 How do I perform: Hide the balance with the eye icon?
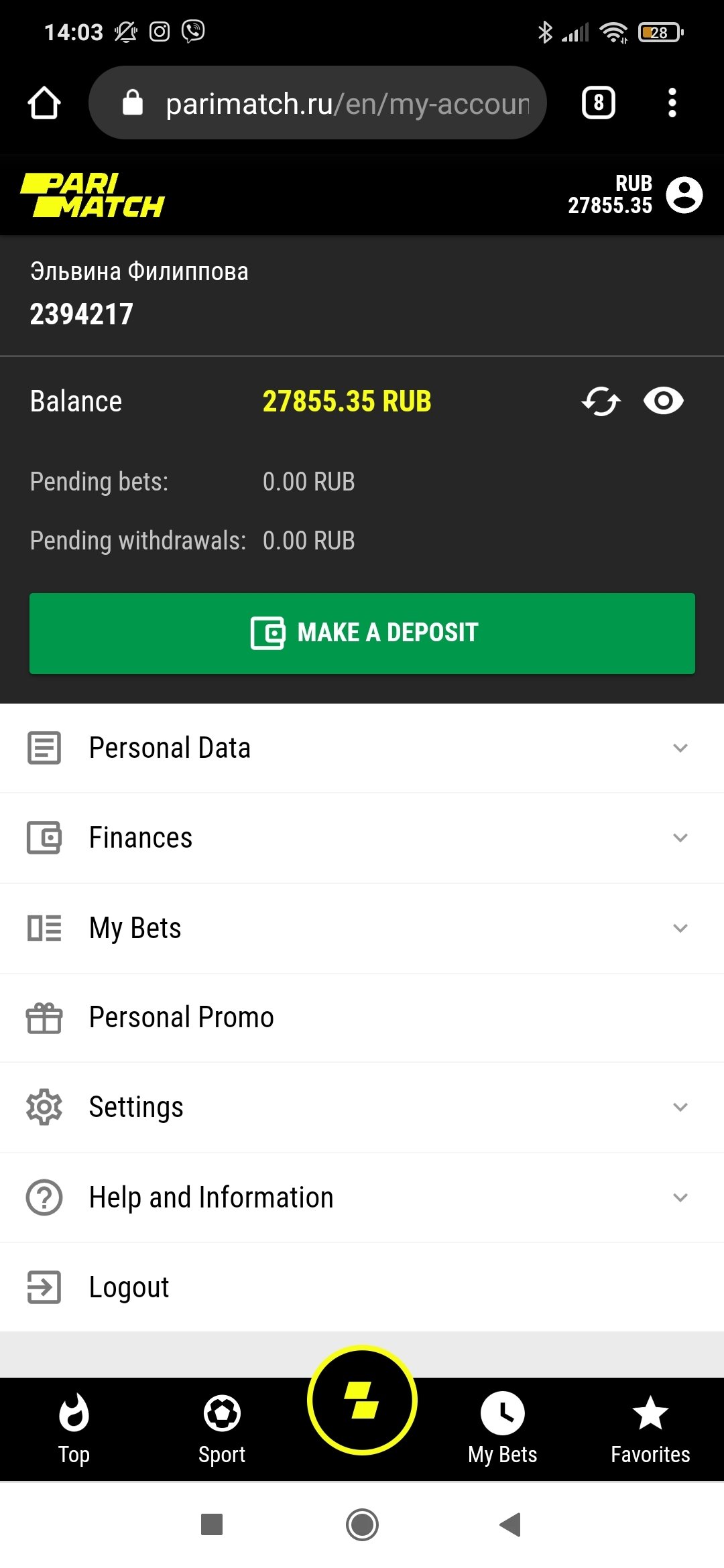663,401
